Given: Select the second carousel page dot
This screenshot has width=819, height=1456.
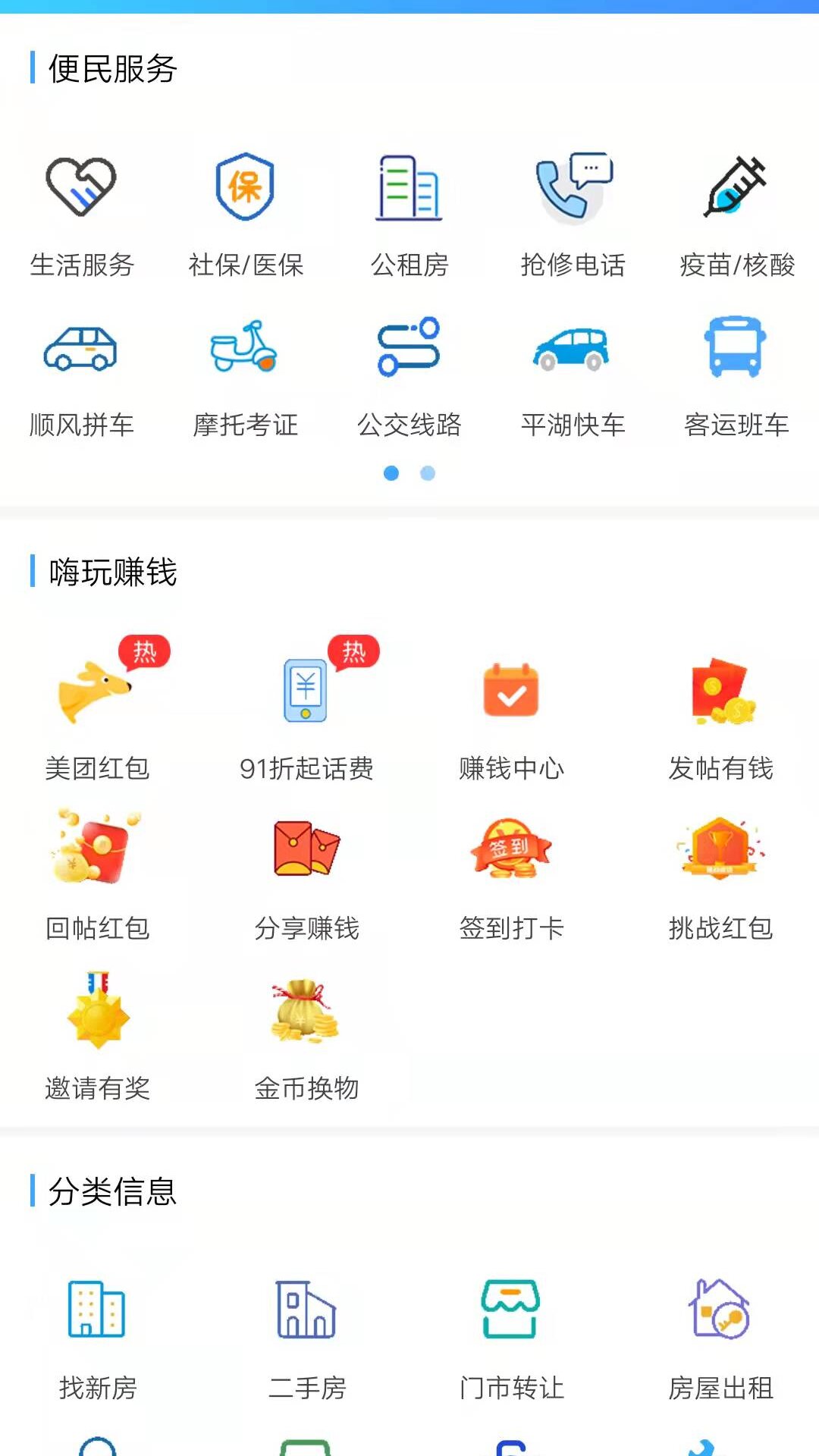Looking at the screenshot, I should [427, 473].
